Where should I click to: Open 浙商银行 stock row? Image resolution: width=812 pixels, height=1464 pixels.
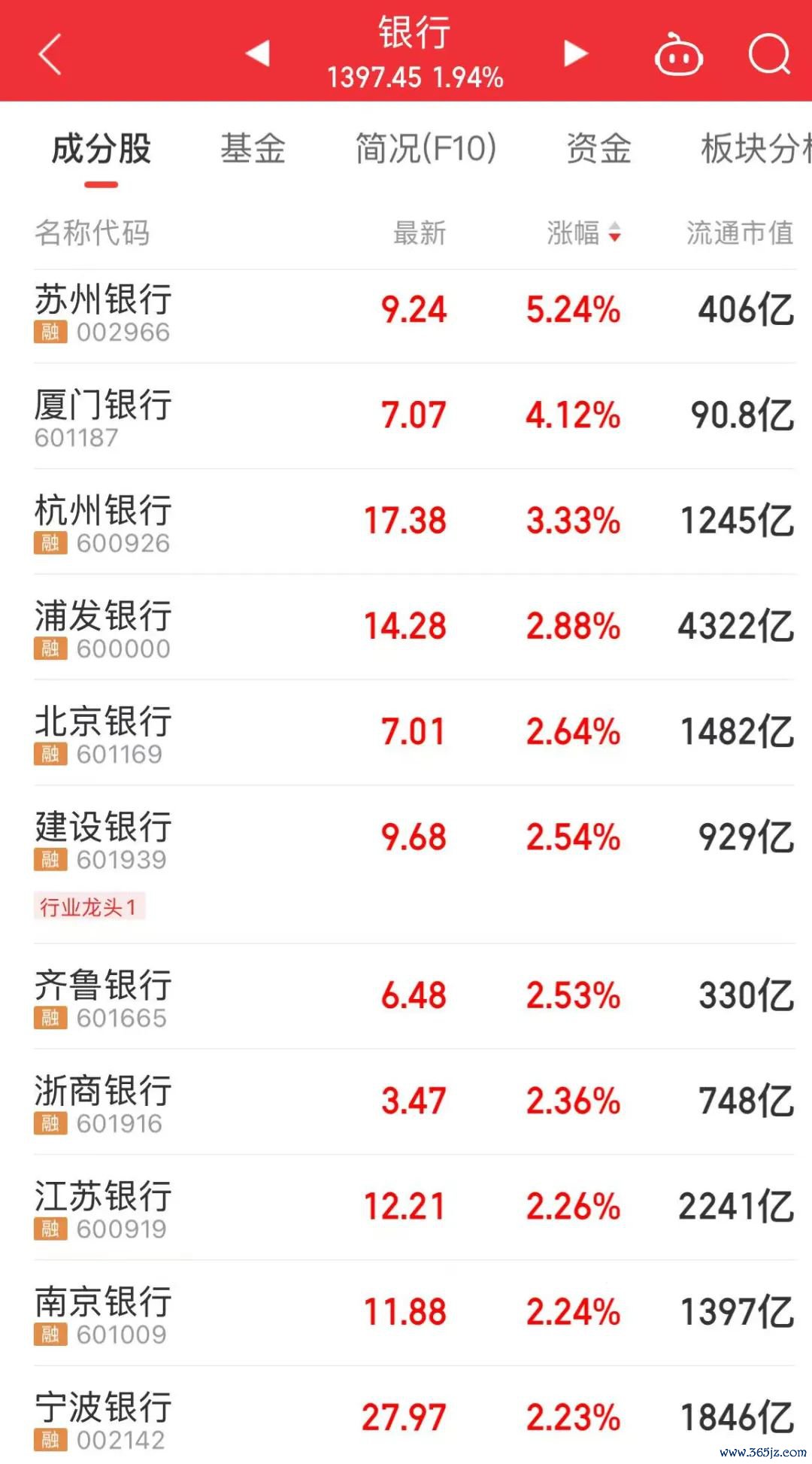click(415, 1101)
